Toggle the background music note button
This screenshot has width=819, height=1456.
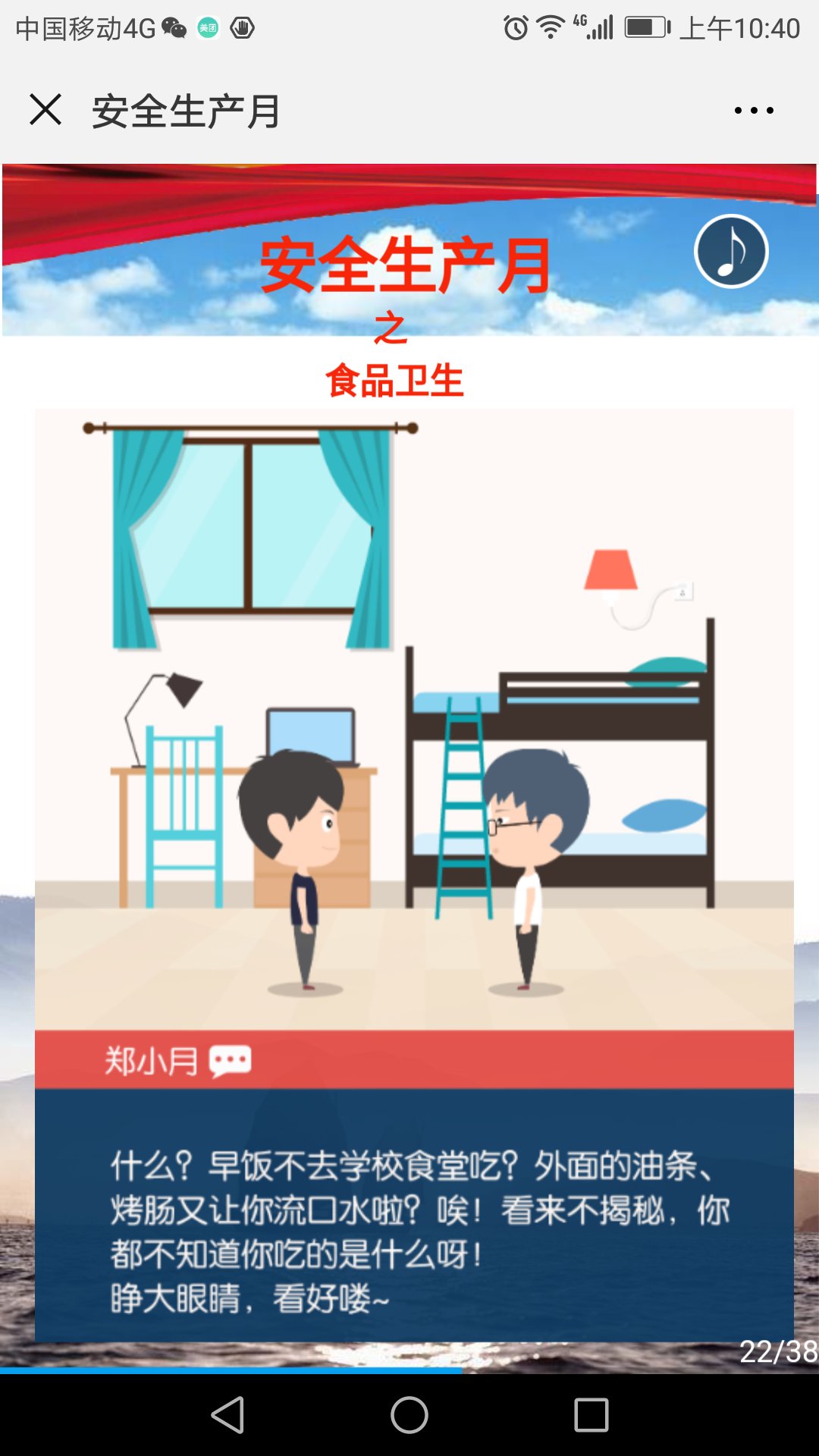click(x=731, y=252)
